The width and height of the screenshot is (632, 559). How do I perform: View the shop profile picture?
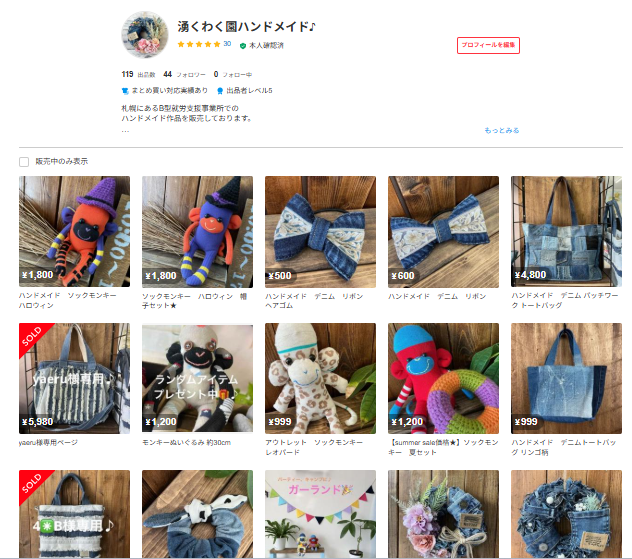coord(146,38)
